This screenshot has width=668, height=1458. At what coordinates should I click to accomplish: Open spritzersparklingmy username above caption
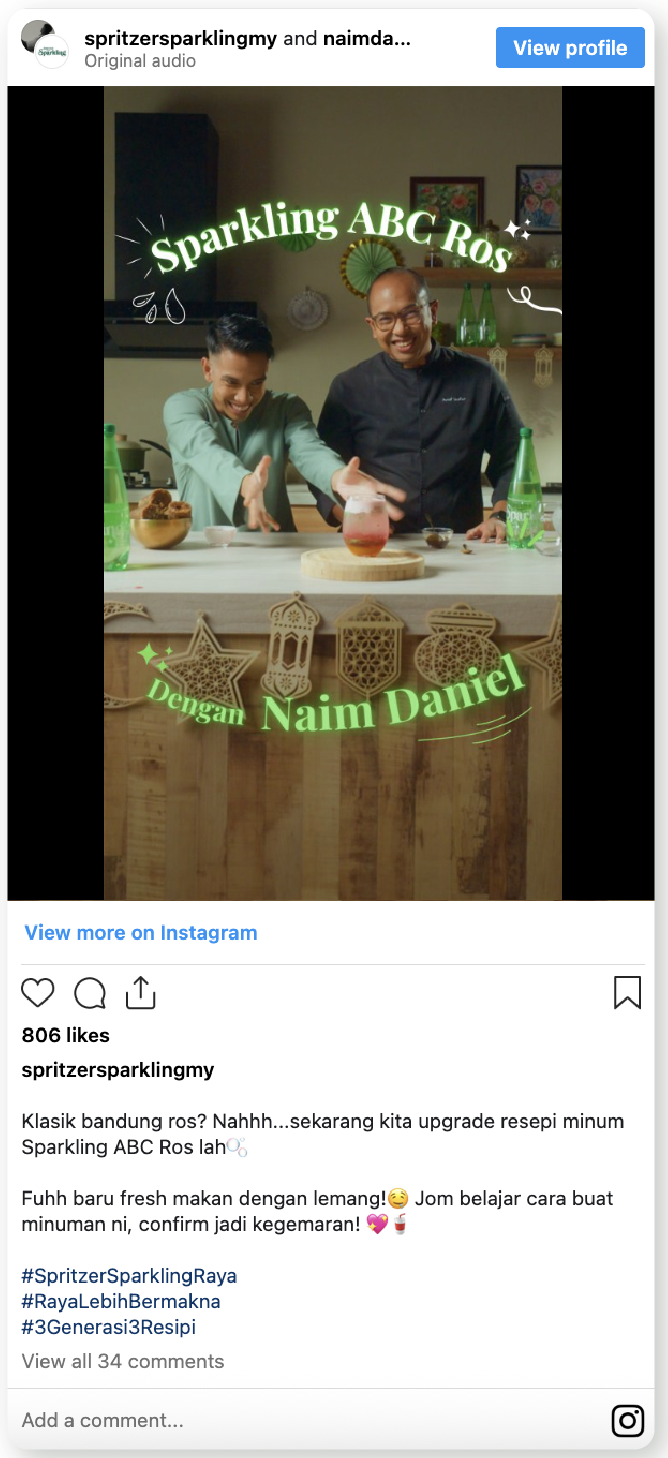pos(118,1070)
